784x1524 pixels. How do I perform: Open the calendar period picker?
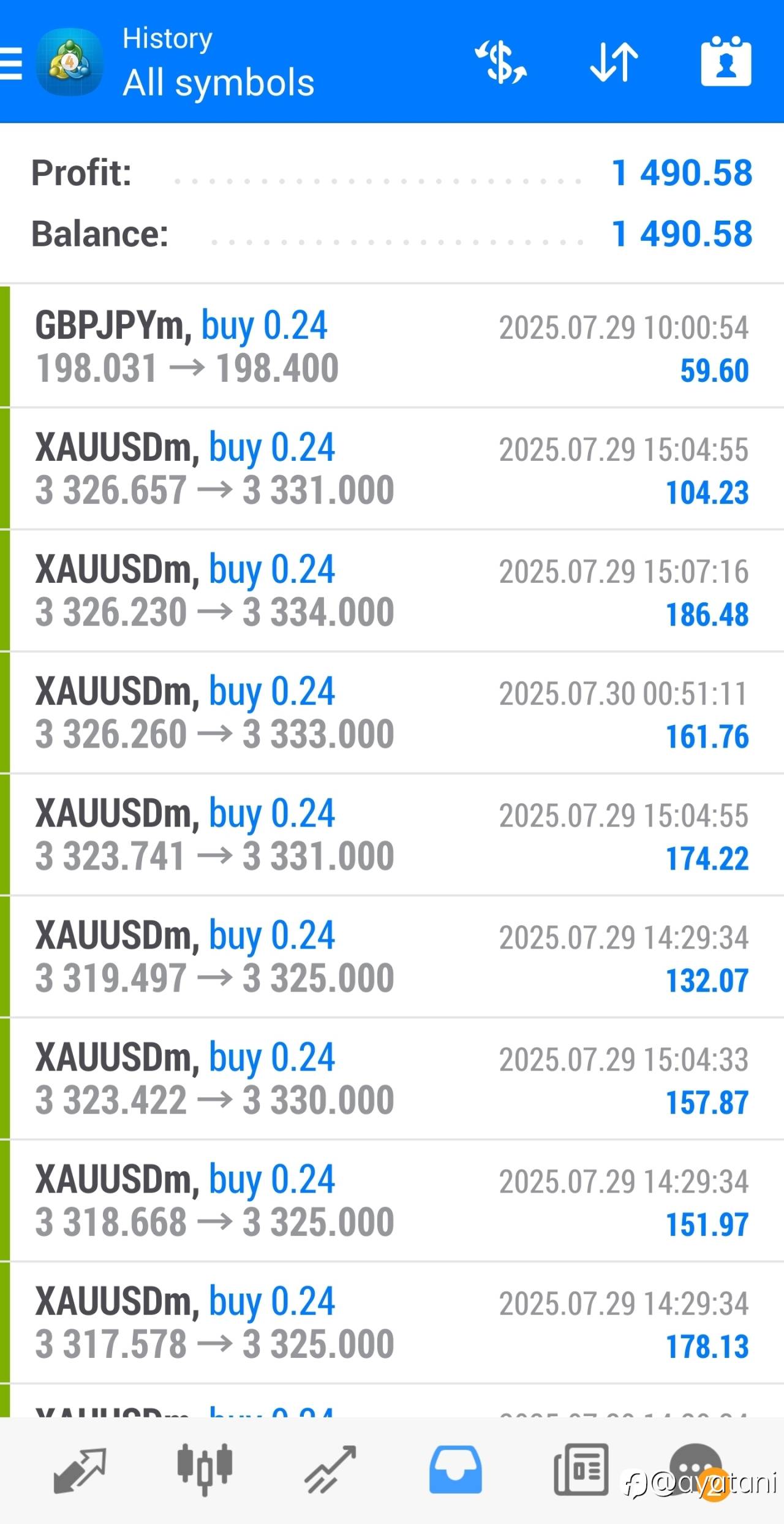(x=726, y=61)
